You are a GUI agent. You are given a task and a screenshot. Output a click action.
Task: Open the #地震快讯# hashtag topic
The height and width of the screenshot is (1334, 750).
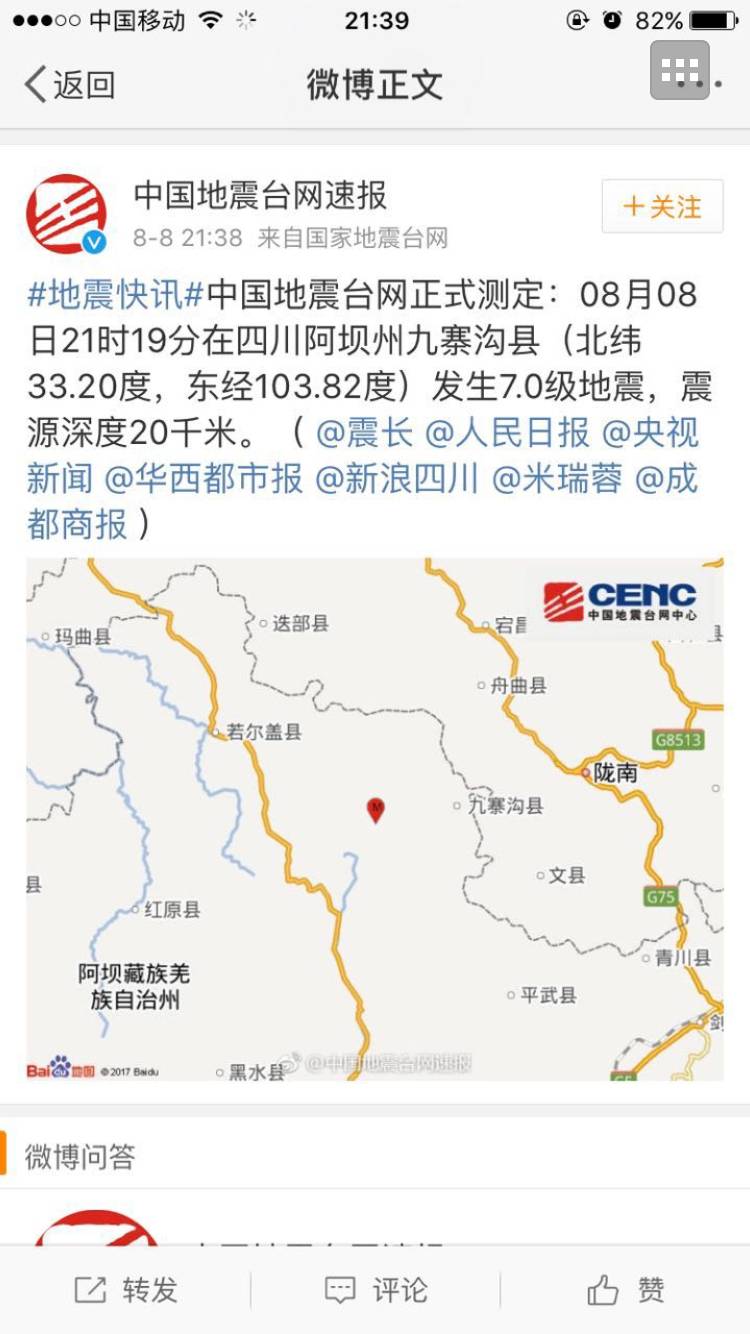tap(116, 295)
